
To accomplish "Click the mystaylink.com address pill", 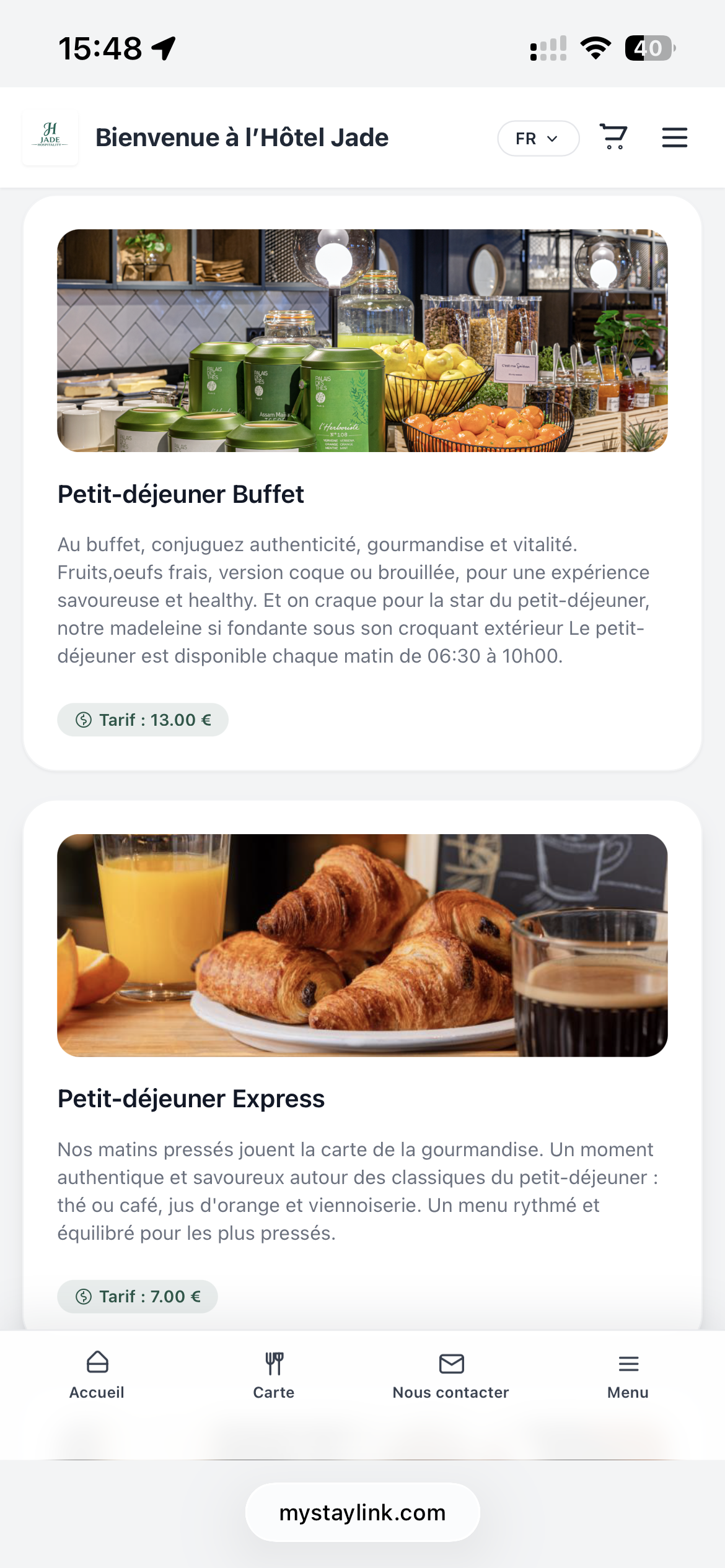I will point(362,1512).
